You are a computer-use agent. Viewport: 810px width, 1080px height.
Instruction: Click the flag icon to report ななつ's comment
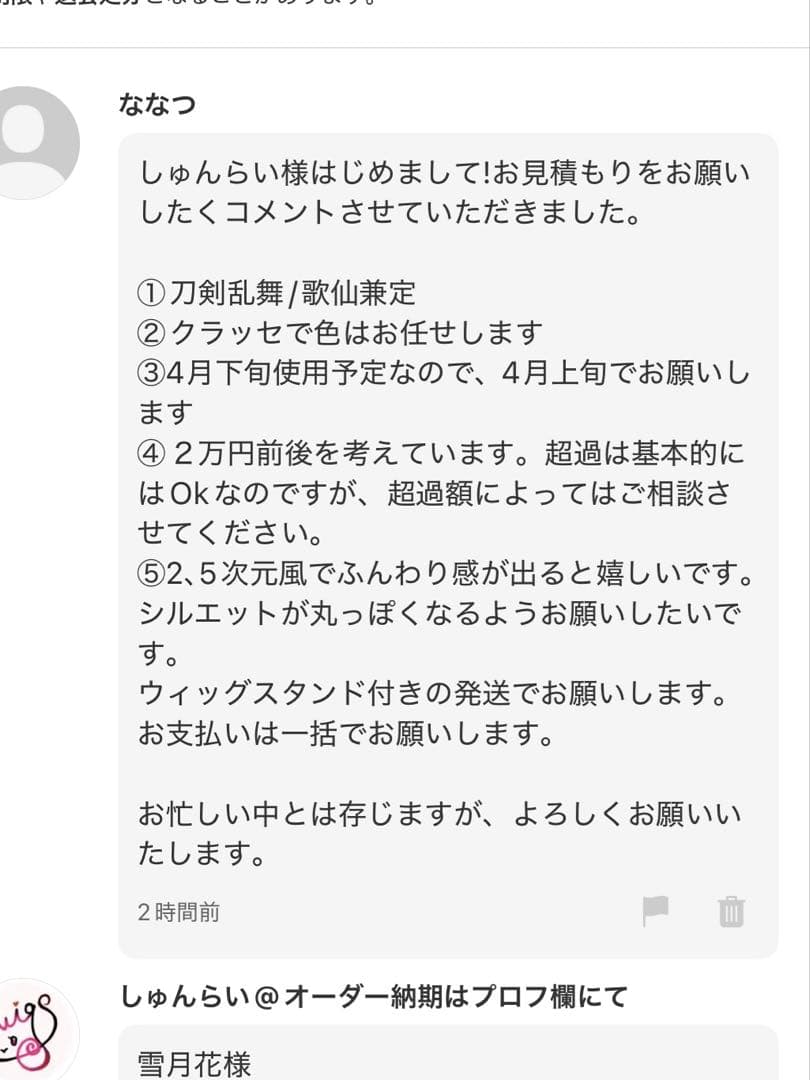click(x=655, y=912)
